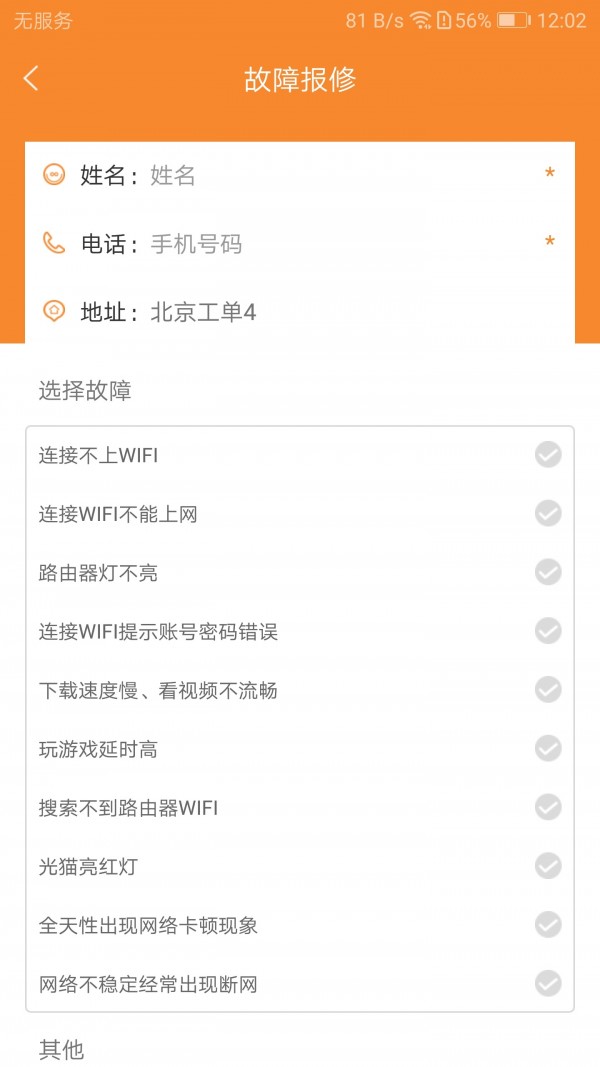Tap the 手机号码 phone input field
The image size is (600, 1067).
pos(340,244)
